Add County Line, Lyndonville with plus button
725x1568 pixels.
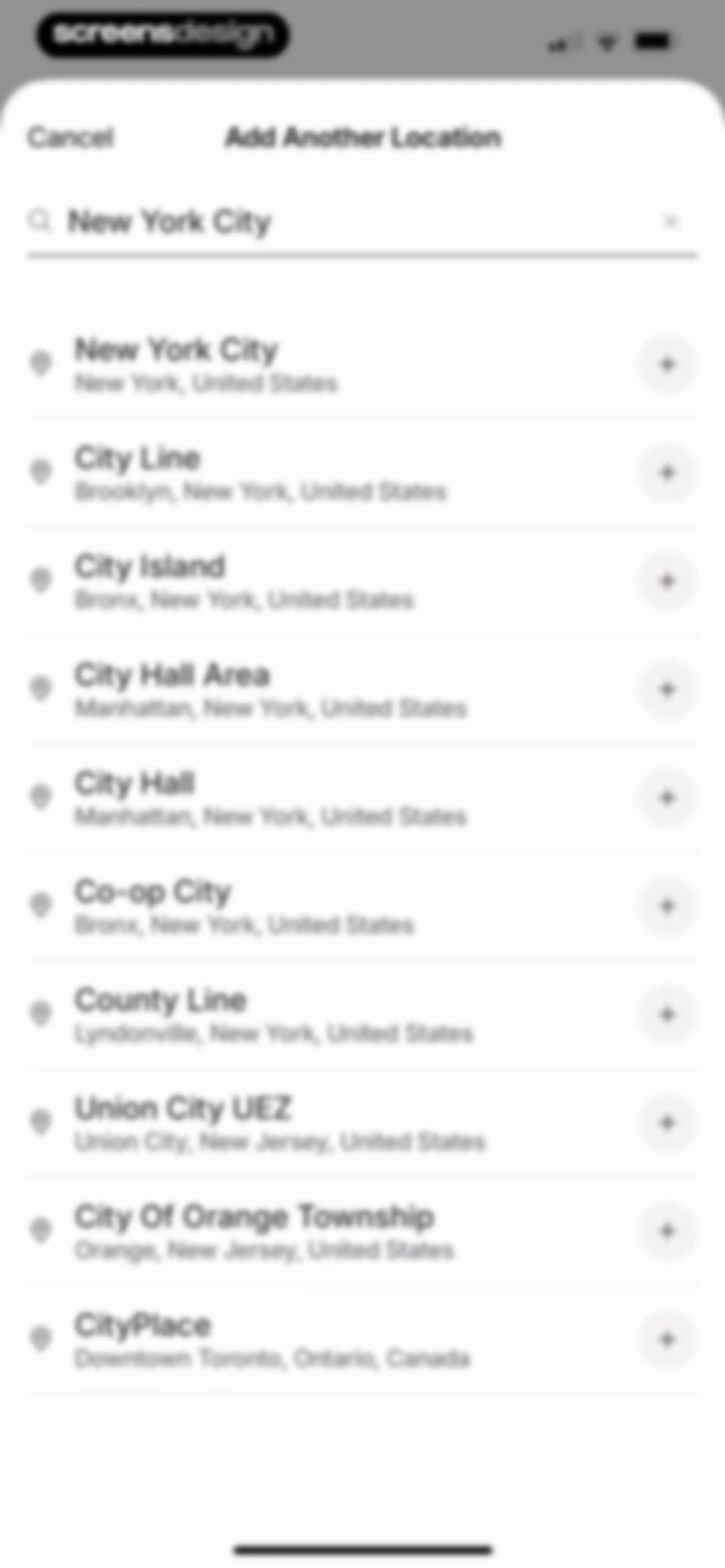click(x=667, y=1015)
